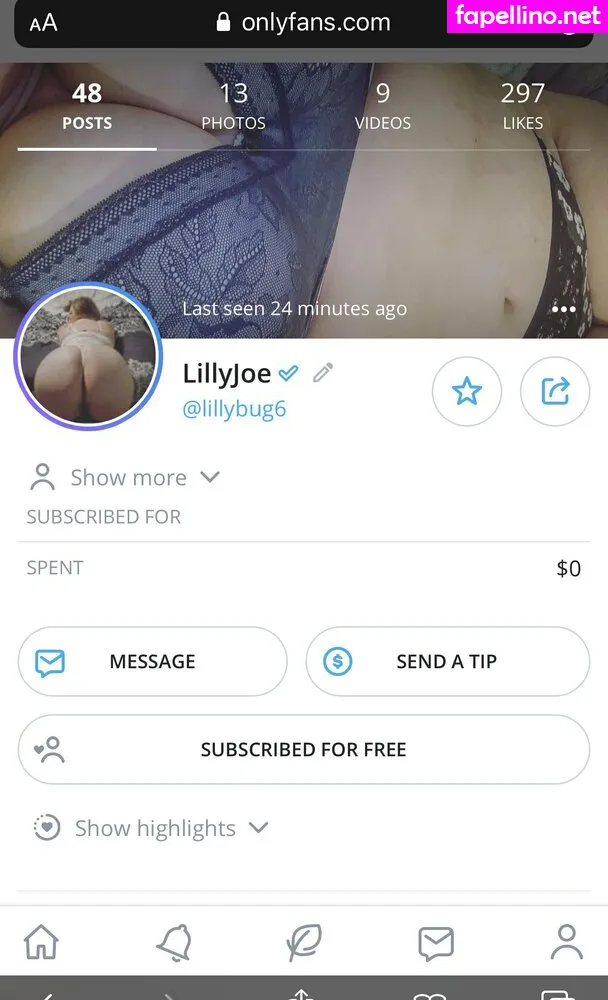Switch to the Videos tab
The image size is (608, 1000).
[382, 107]
